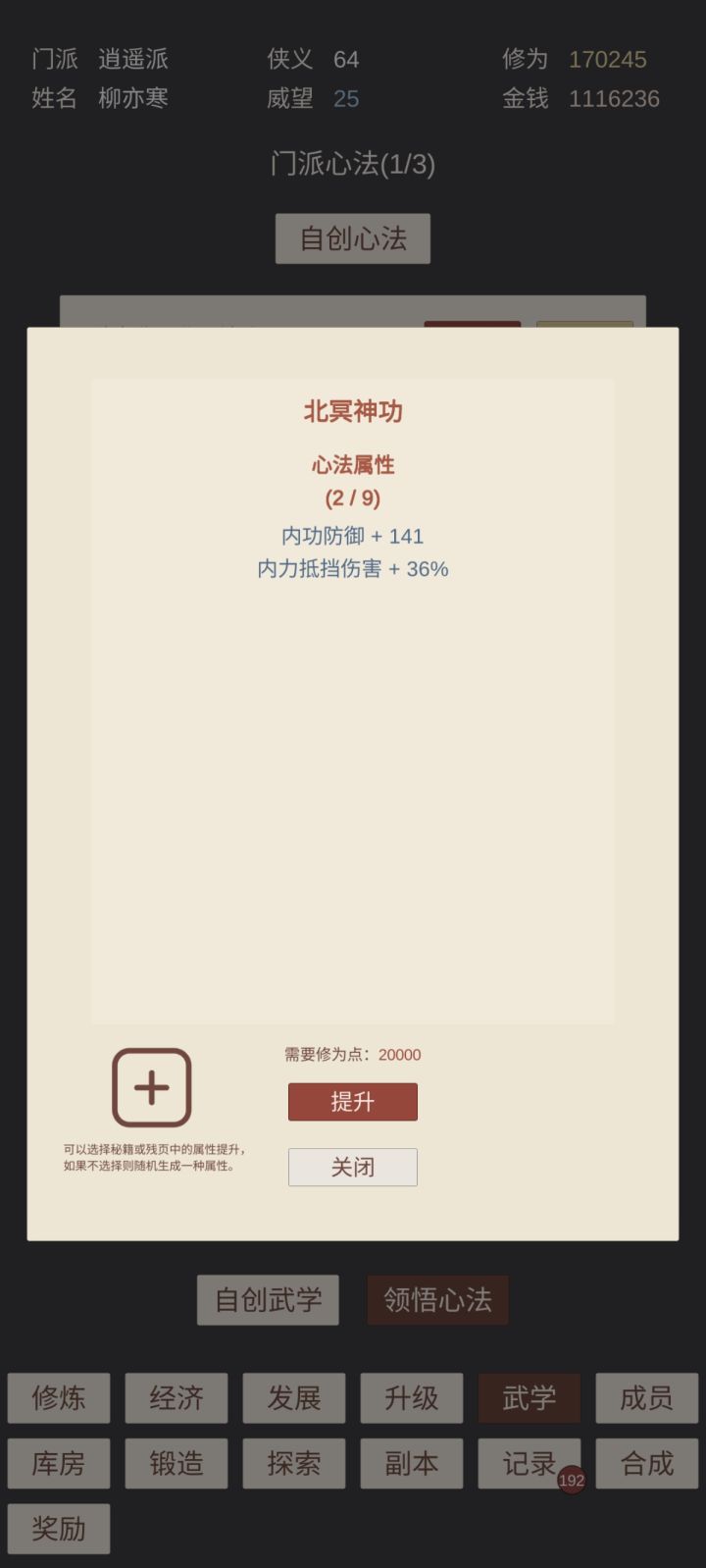The height and width of the screenshot is (1568, 706).
Task: Open the 探索 exploration panel
Action: [x=294, y=1463]
